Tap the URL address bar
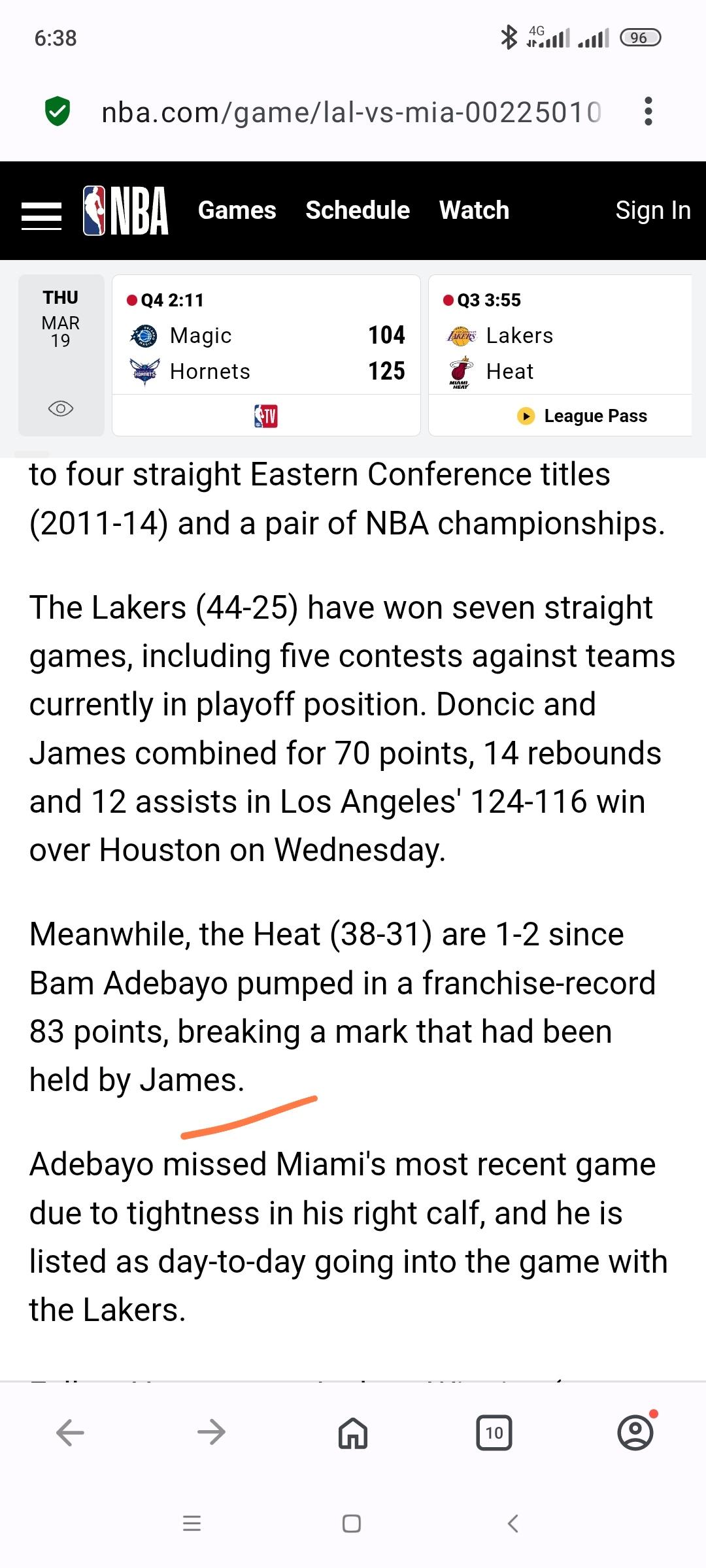Viewport: 706px width, 1568px height. point(350,112)
